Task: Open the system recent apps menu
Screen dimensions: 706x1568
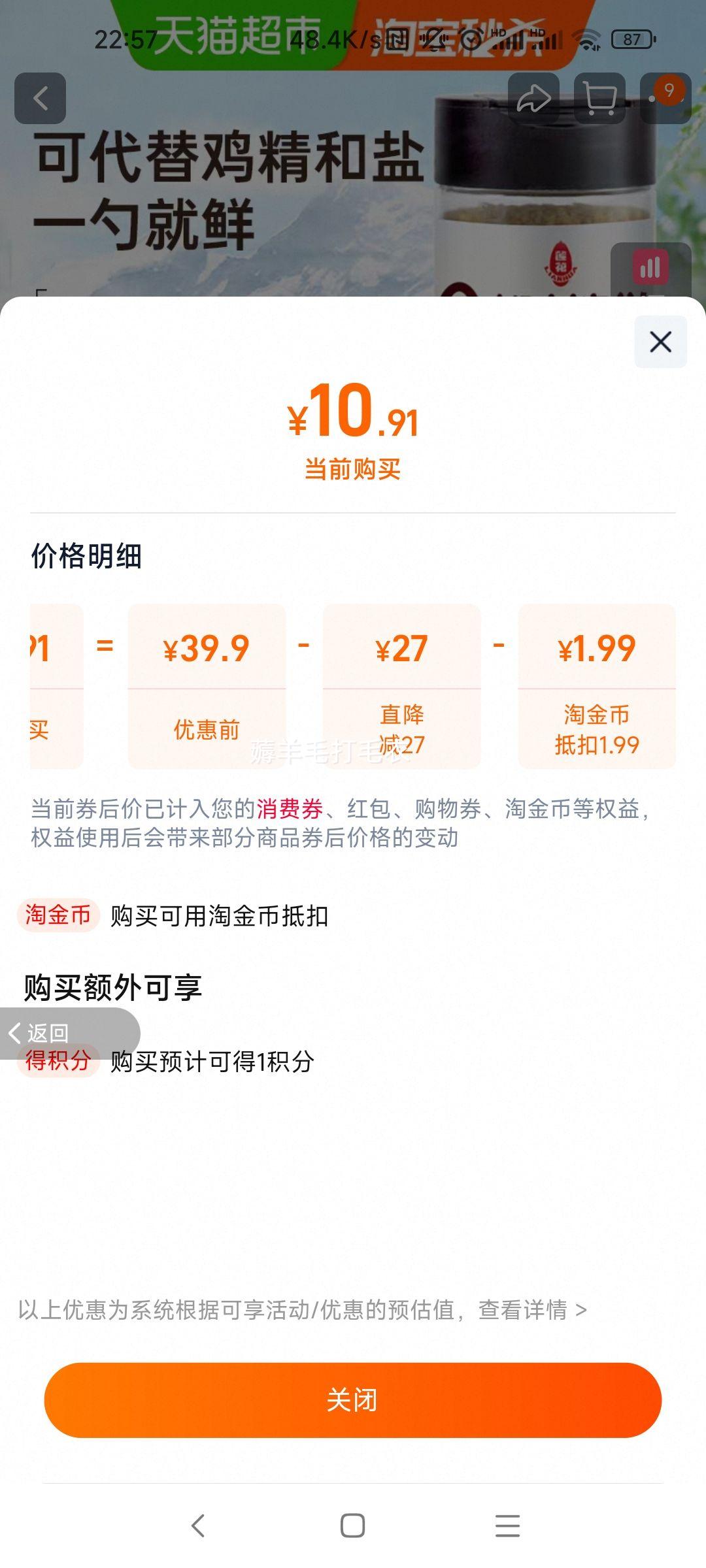Action: 507,1526
